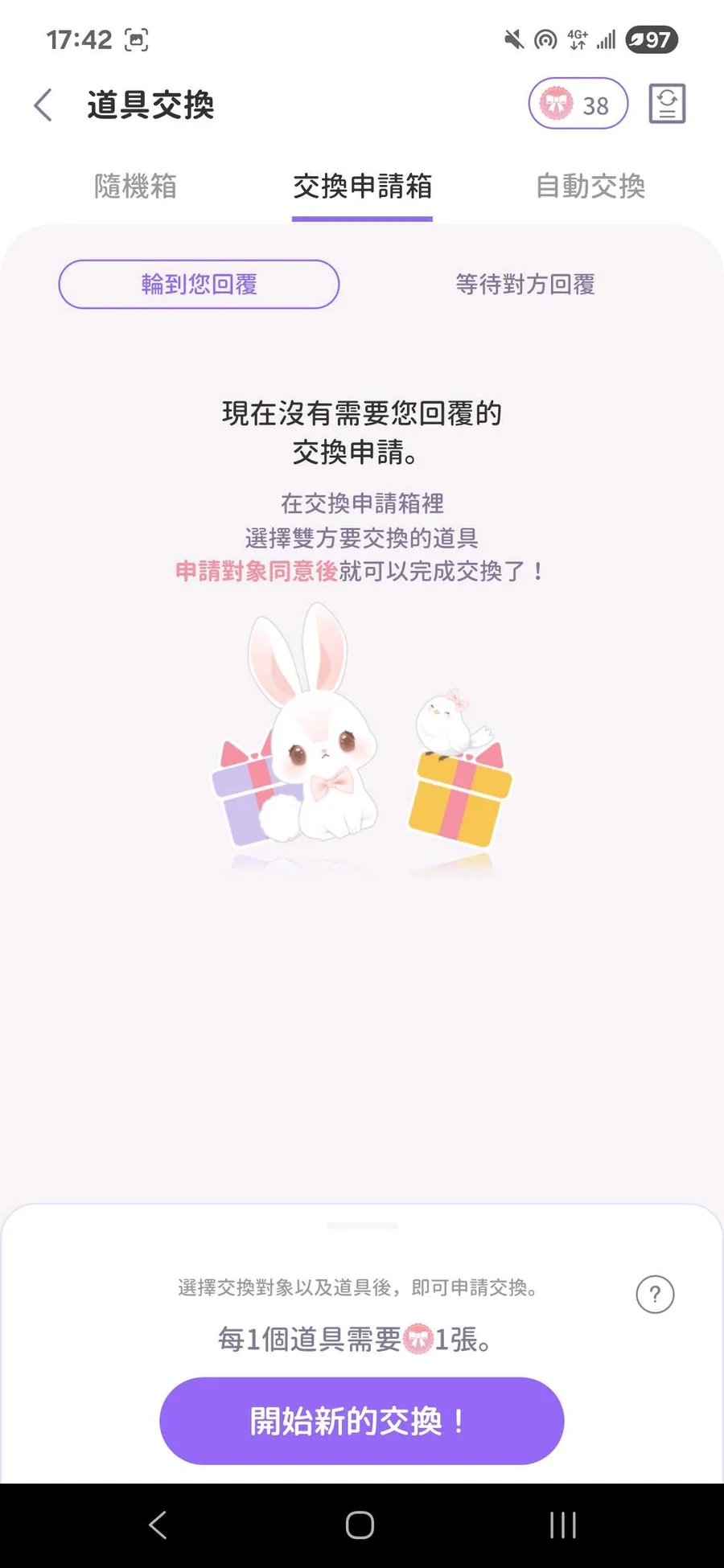The height and width of the screenshot is (1568, 724).
Task: Switch to the 自動交換 tab
Action: click(590, 187)
